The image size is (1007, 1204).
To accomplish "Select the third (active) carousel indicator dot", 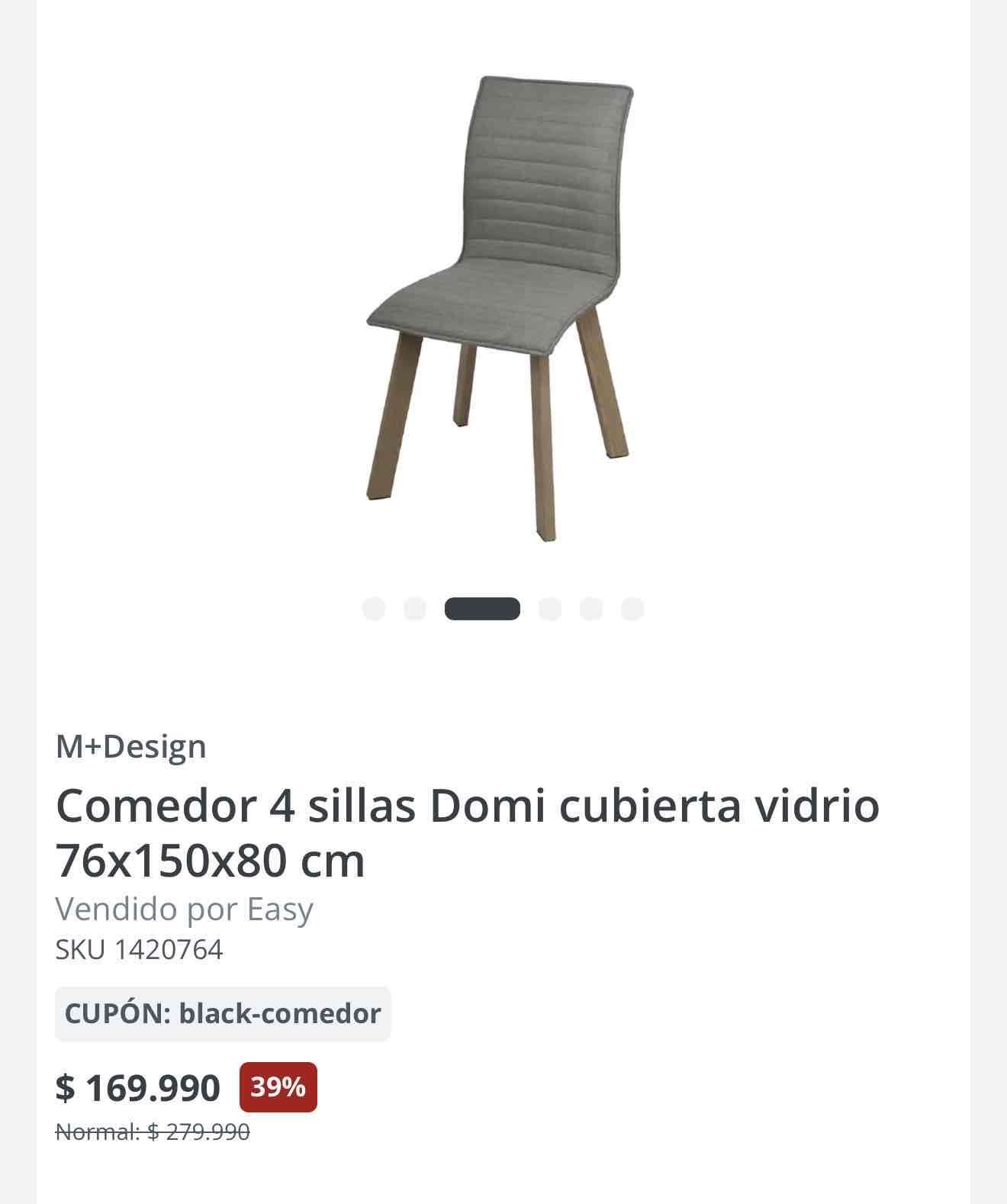I will [x=482, y=609].
